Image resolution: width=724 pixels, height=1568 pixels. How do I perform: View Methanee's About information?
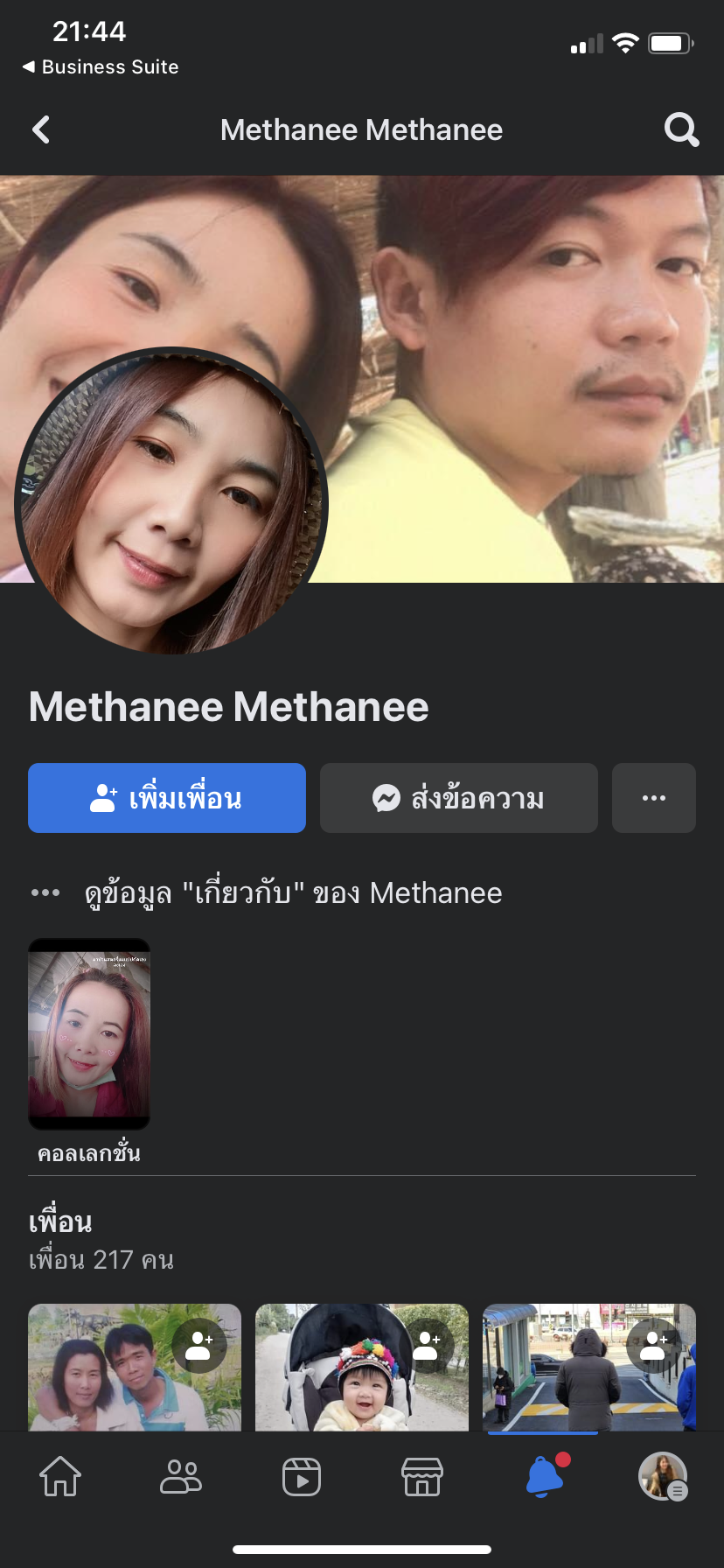(292, 893)
